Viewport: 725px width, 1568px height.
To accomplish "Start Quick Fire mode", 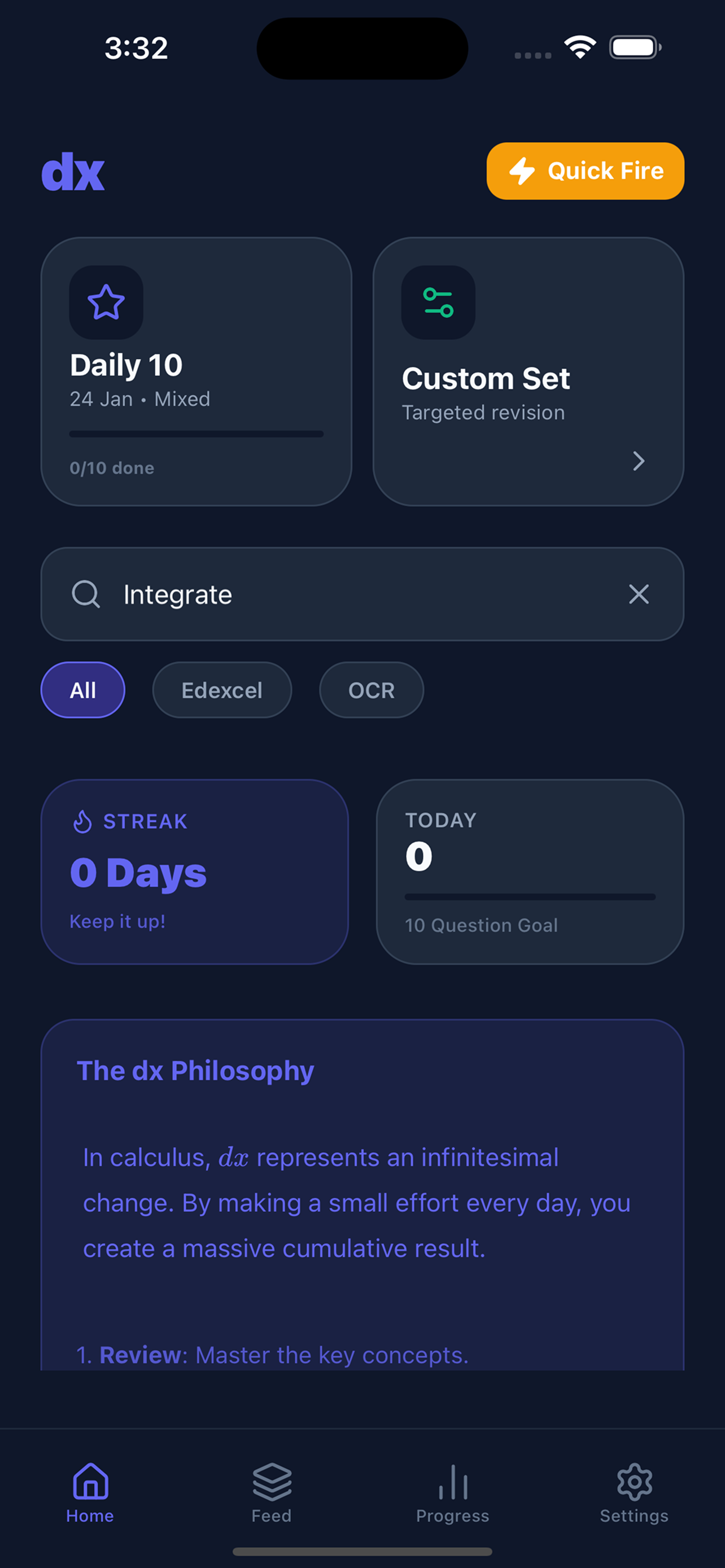I will [584, 171].
